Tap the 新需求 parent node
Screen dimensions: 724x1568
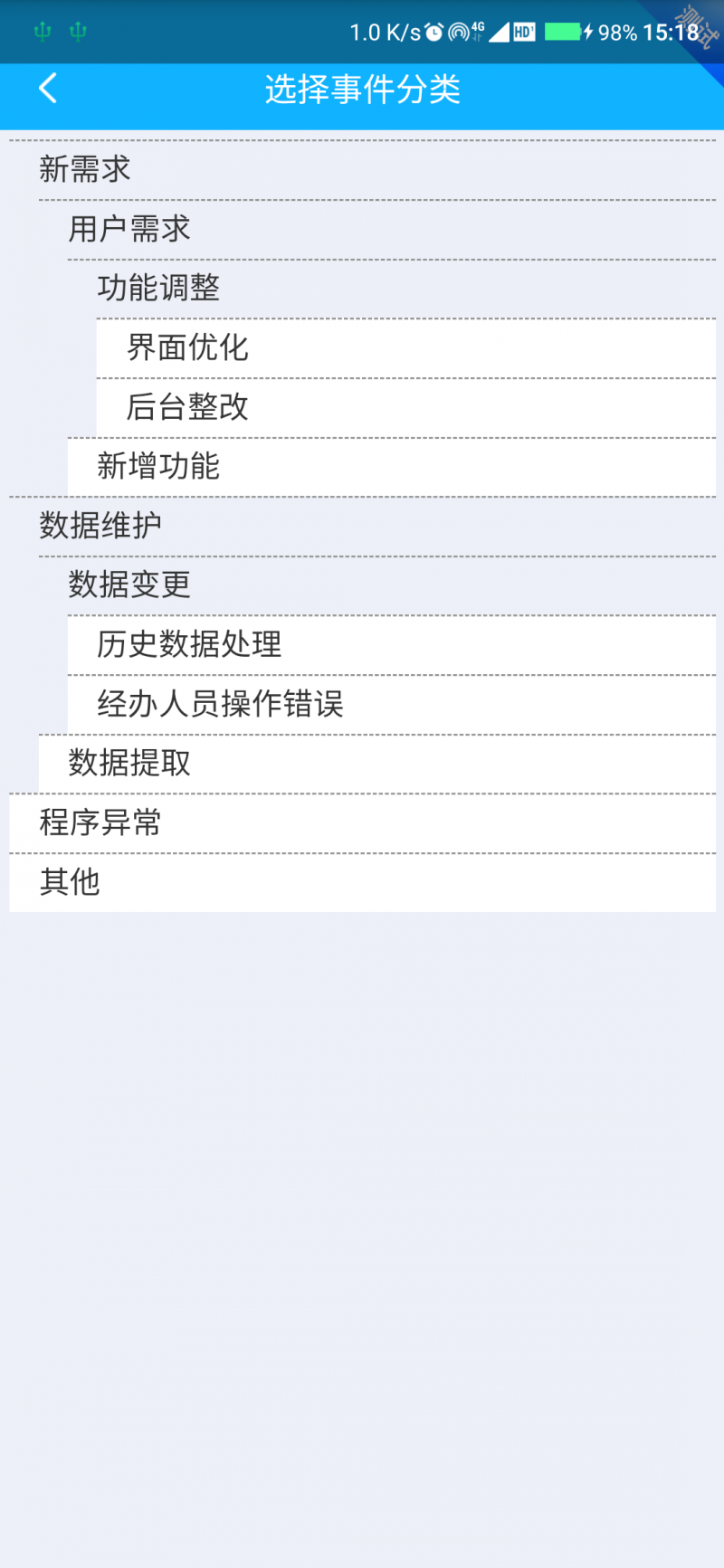[363, 170]
